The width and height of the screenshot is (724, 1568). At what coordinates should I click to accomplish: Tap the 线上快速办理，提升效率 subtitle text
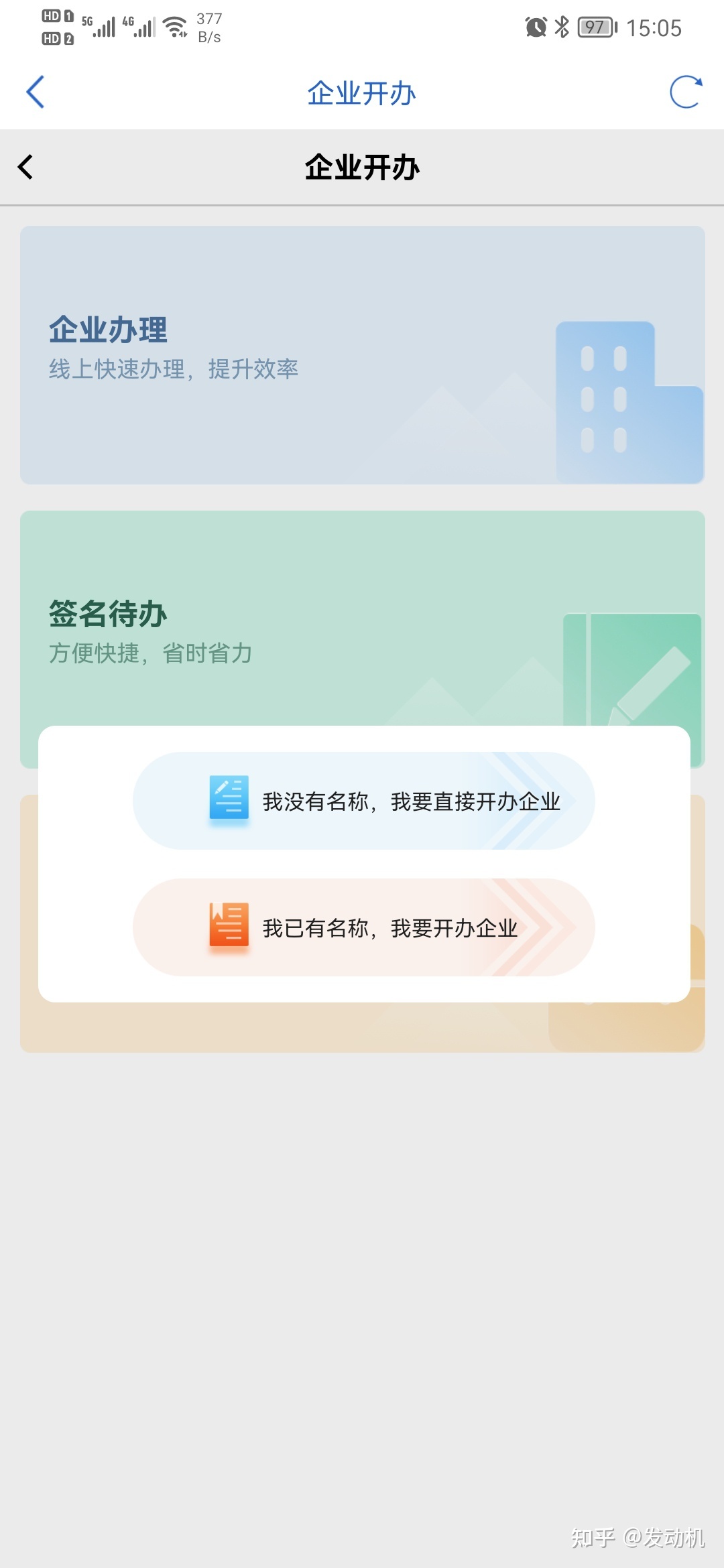click(x=174, y=369)
